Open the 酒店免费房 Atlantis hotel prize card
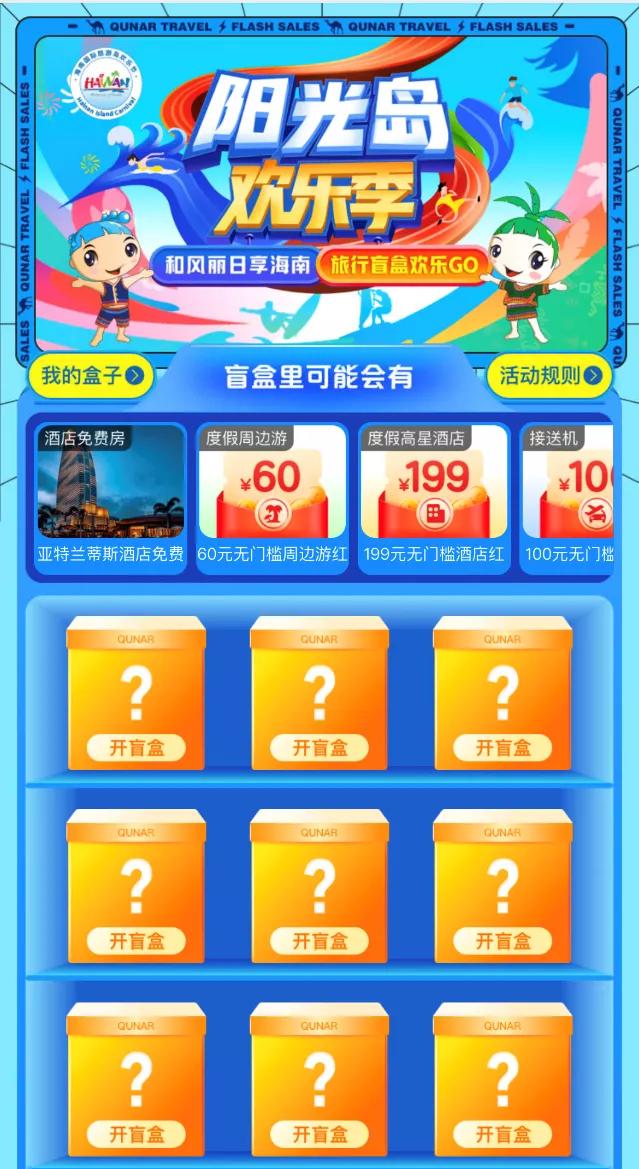The height and width of the screenshot is (1169, 639). coord(110,497)
